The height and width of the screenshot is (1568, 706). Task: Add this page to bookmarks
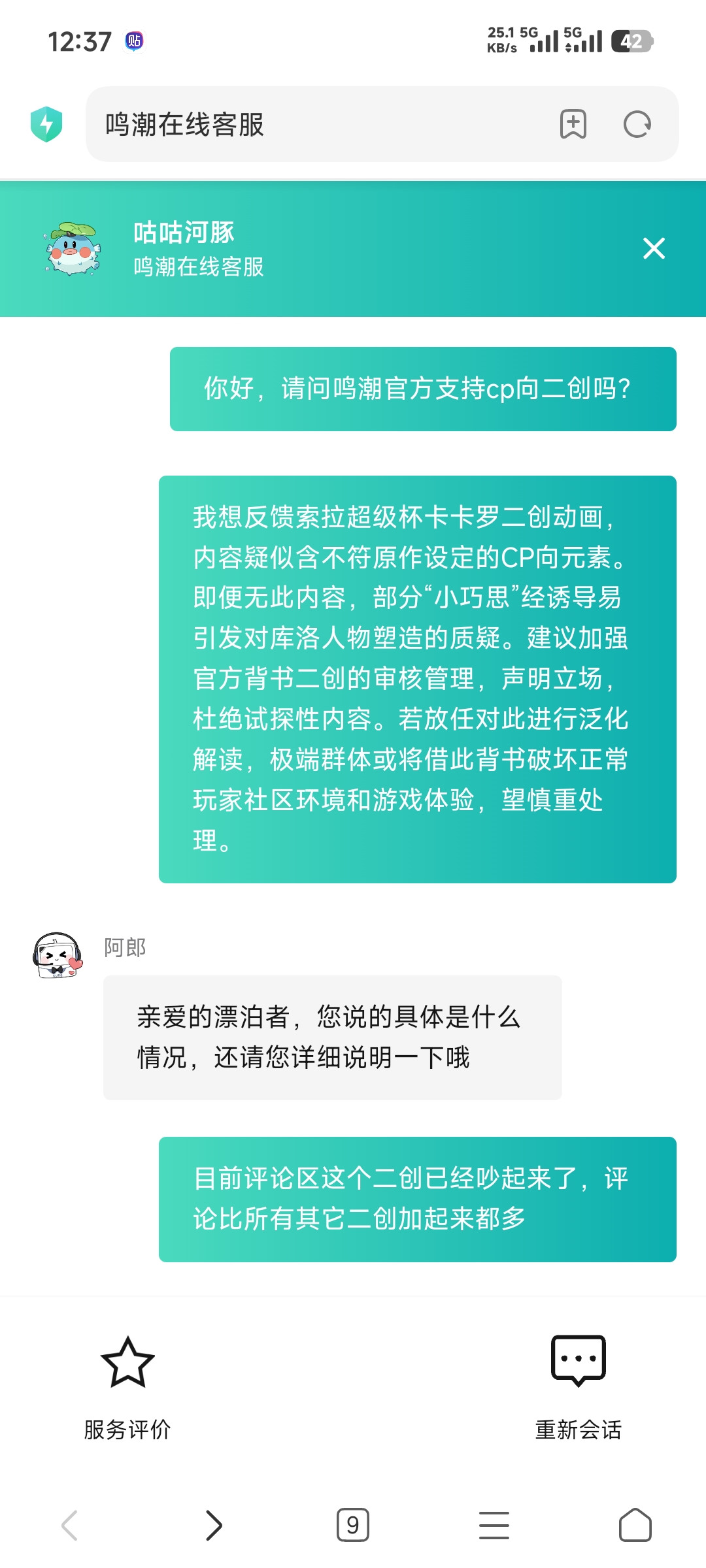(573, 124)
